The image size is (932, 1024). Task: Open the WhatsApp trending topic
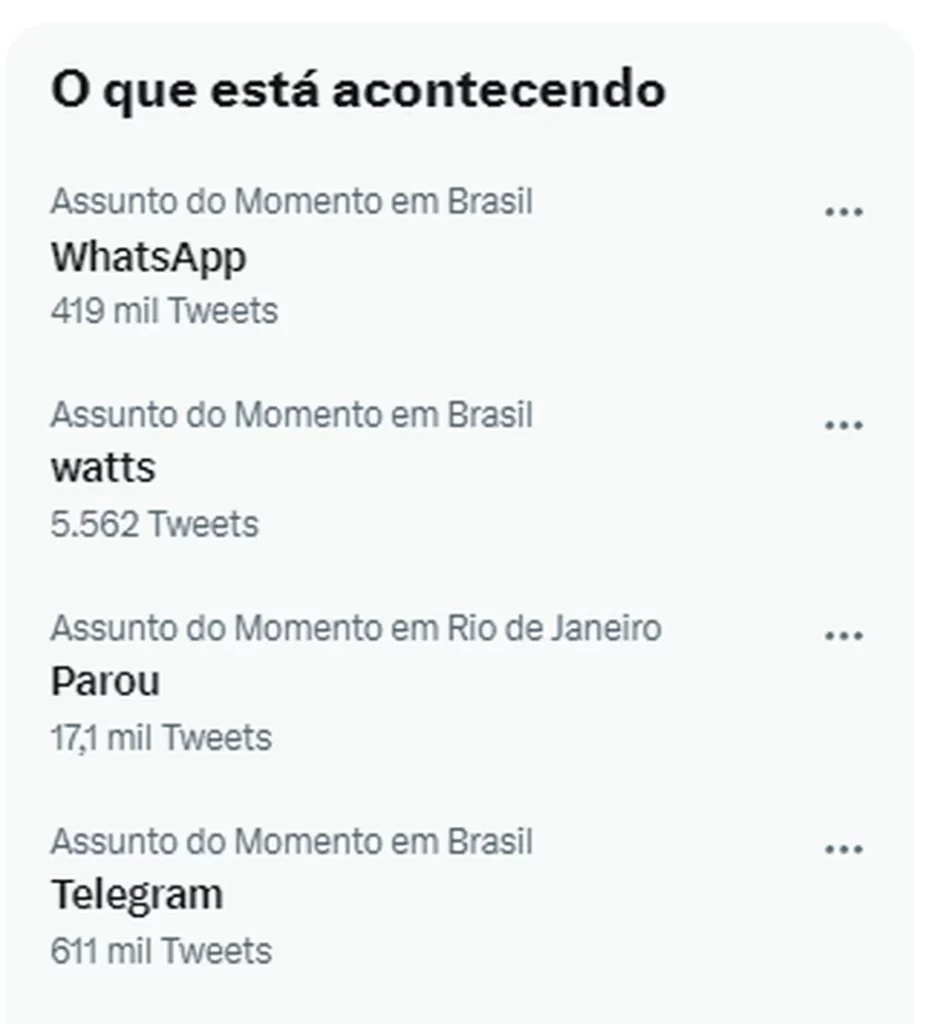pyautogui.click(x=148, y=258)
